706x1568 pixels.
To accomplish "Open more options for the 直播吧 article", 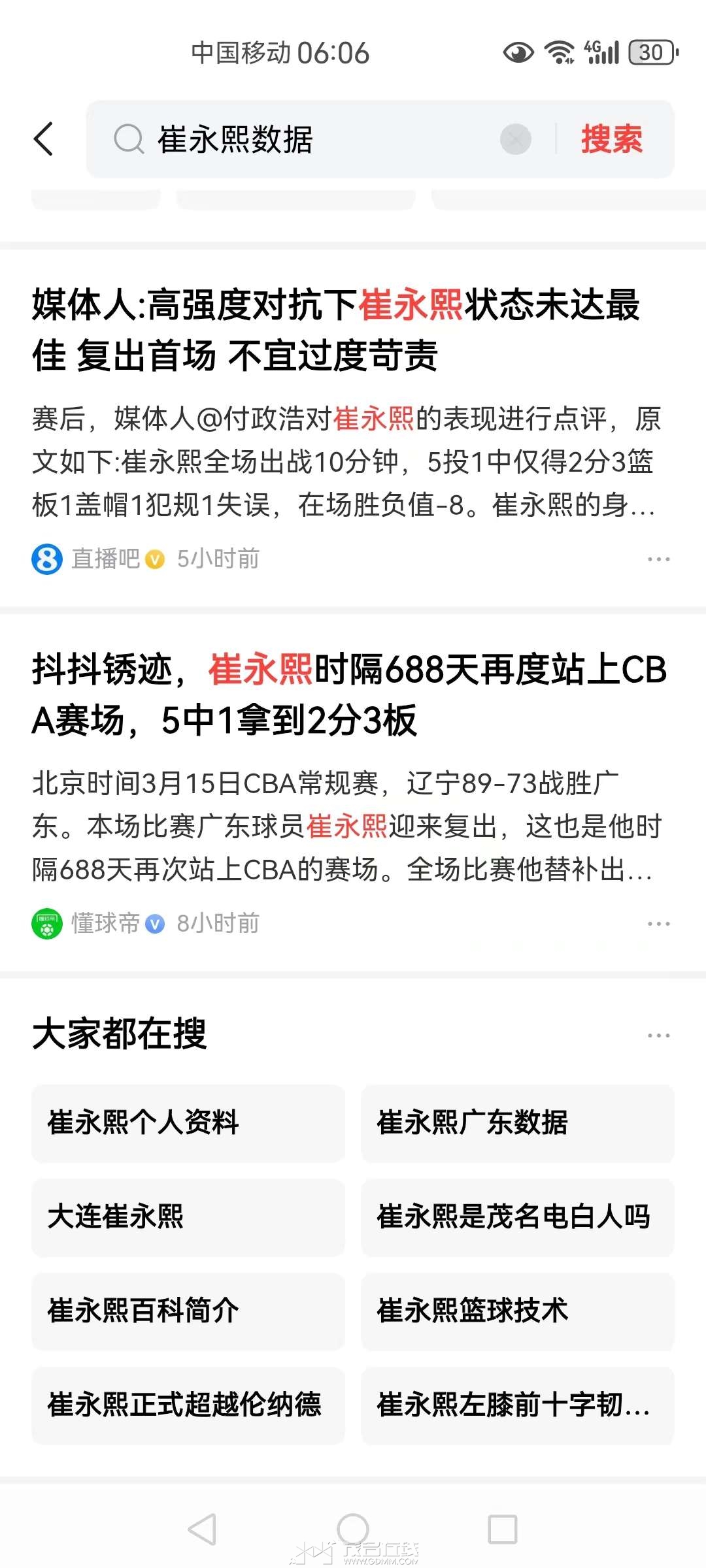I will coord(658,559).
